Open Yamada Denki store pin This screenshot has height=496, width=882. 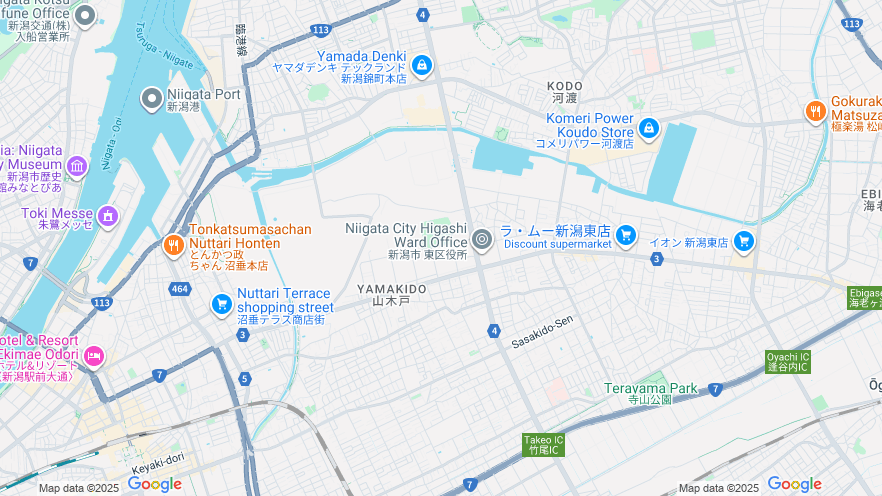(422, 66)
